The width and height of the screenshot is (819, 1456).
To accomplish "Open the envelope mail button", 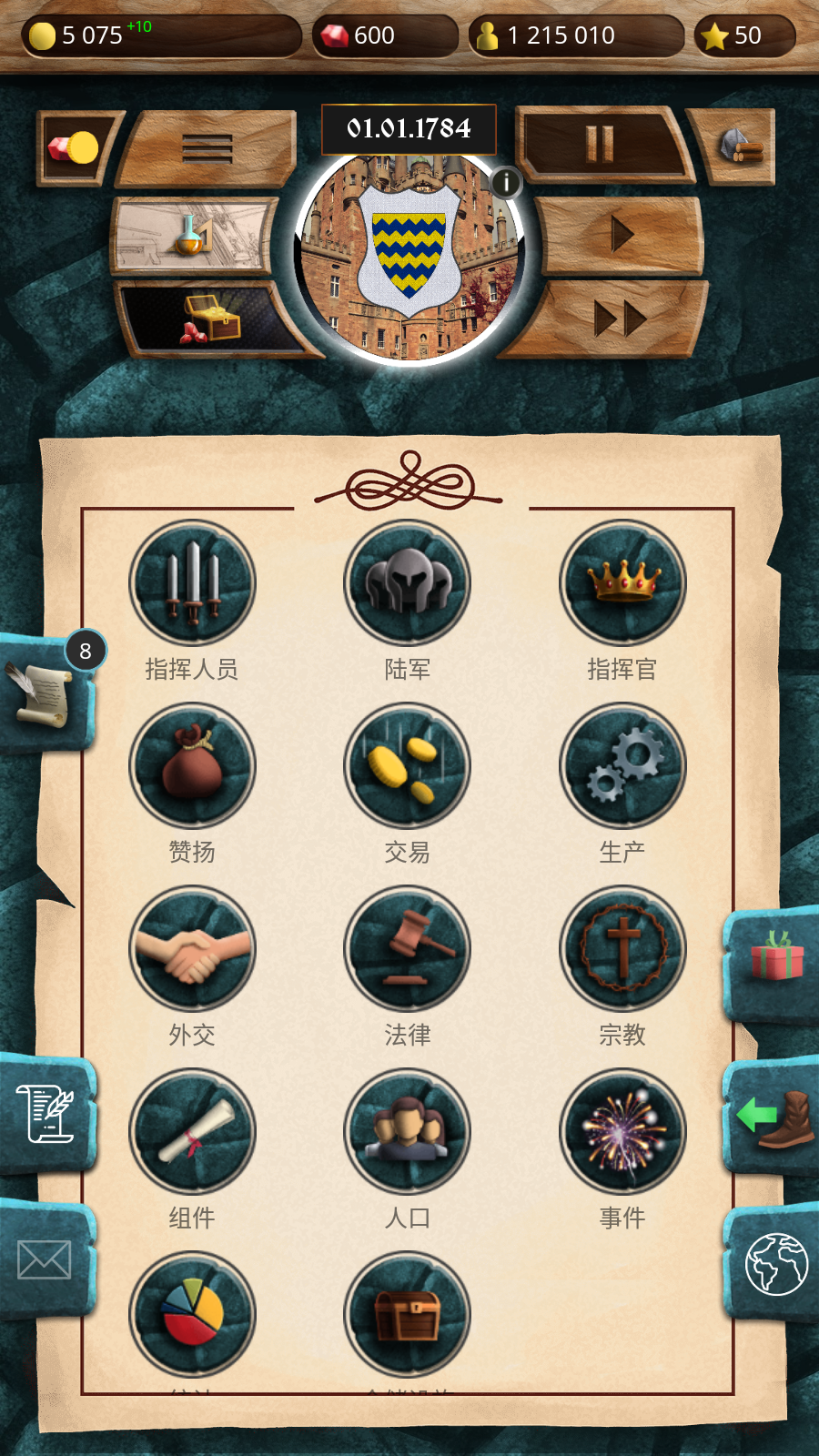I will click(x=44, y=1260).
